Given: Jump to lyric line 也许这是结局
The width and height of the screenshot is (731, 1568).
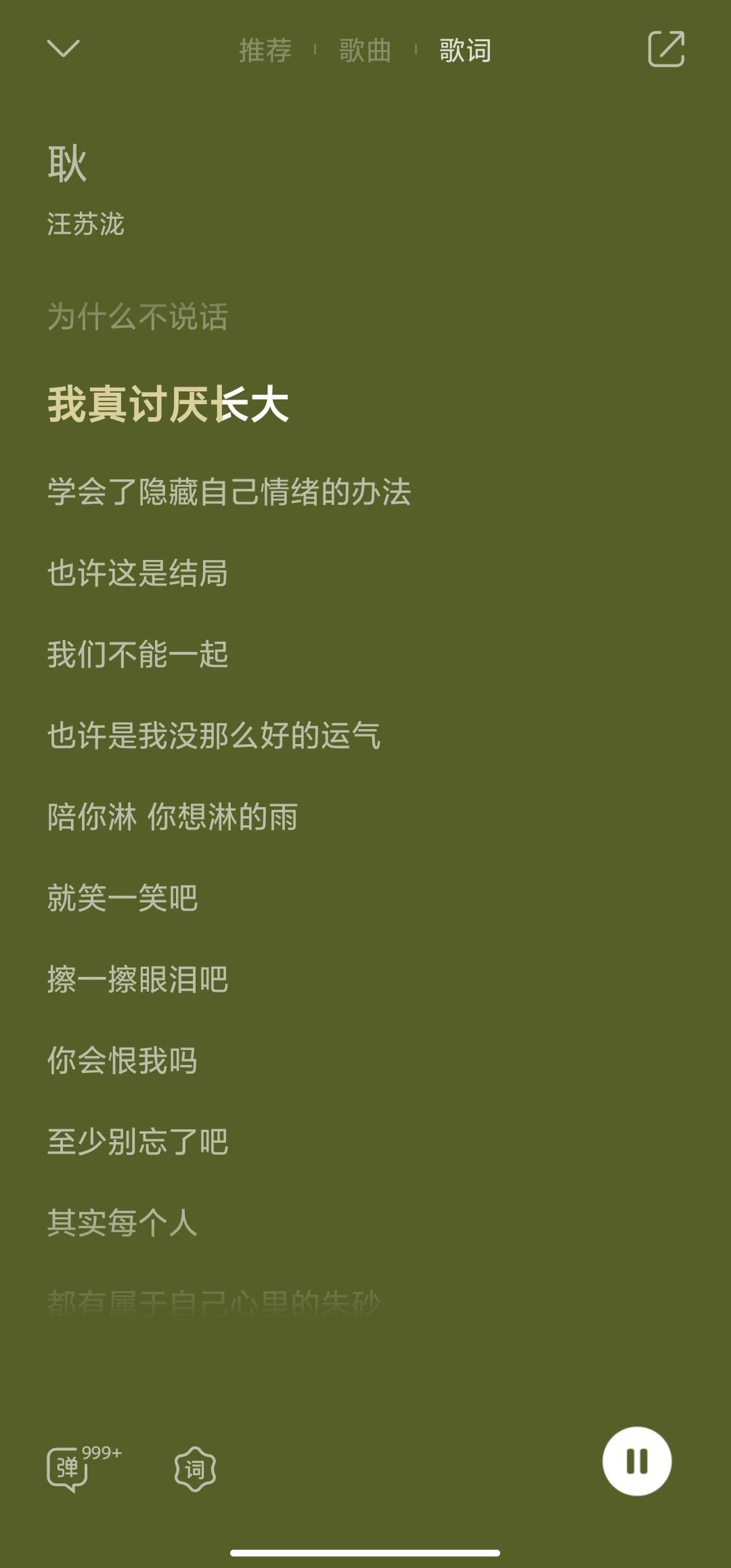Looking at the screenshot, I should pyautogui.click(x=137, y=573).
